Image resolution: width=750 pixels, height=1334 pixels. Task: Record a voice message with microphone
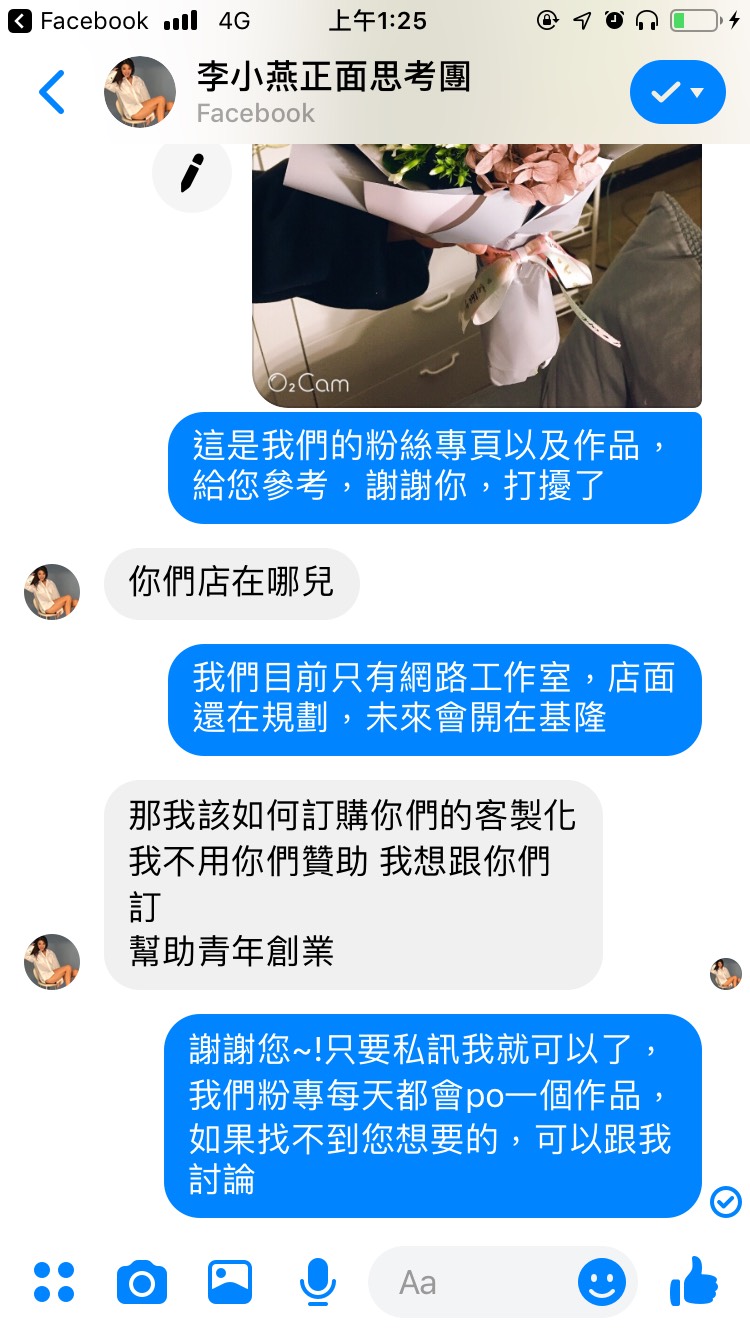pyautogui.click(x=317, y=1282)
